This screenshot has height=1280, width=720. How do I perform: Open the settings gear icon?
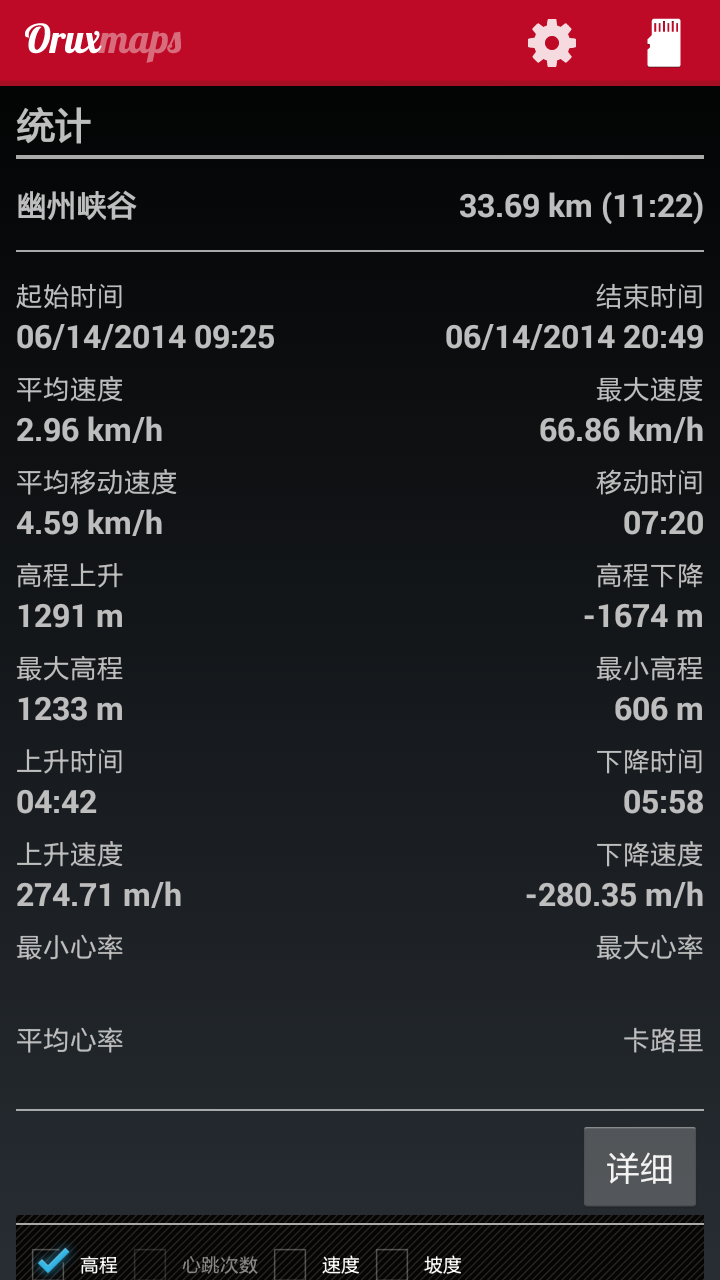[x=552, y=43]
